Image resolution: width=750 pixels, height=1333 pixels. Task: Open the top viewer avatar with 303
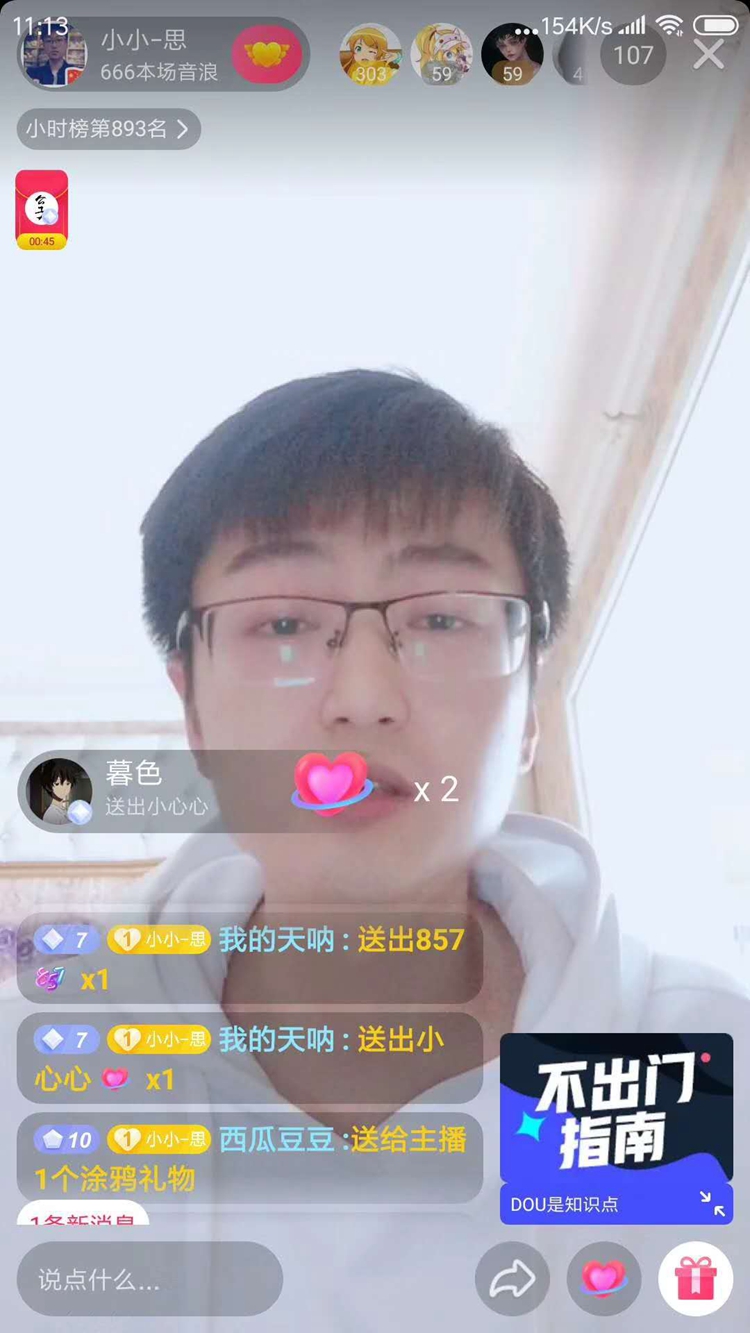(370, 54)
